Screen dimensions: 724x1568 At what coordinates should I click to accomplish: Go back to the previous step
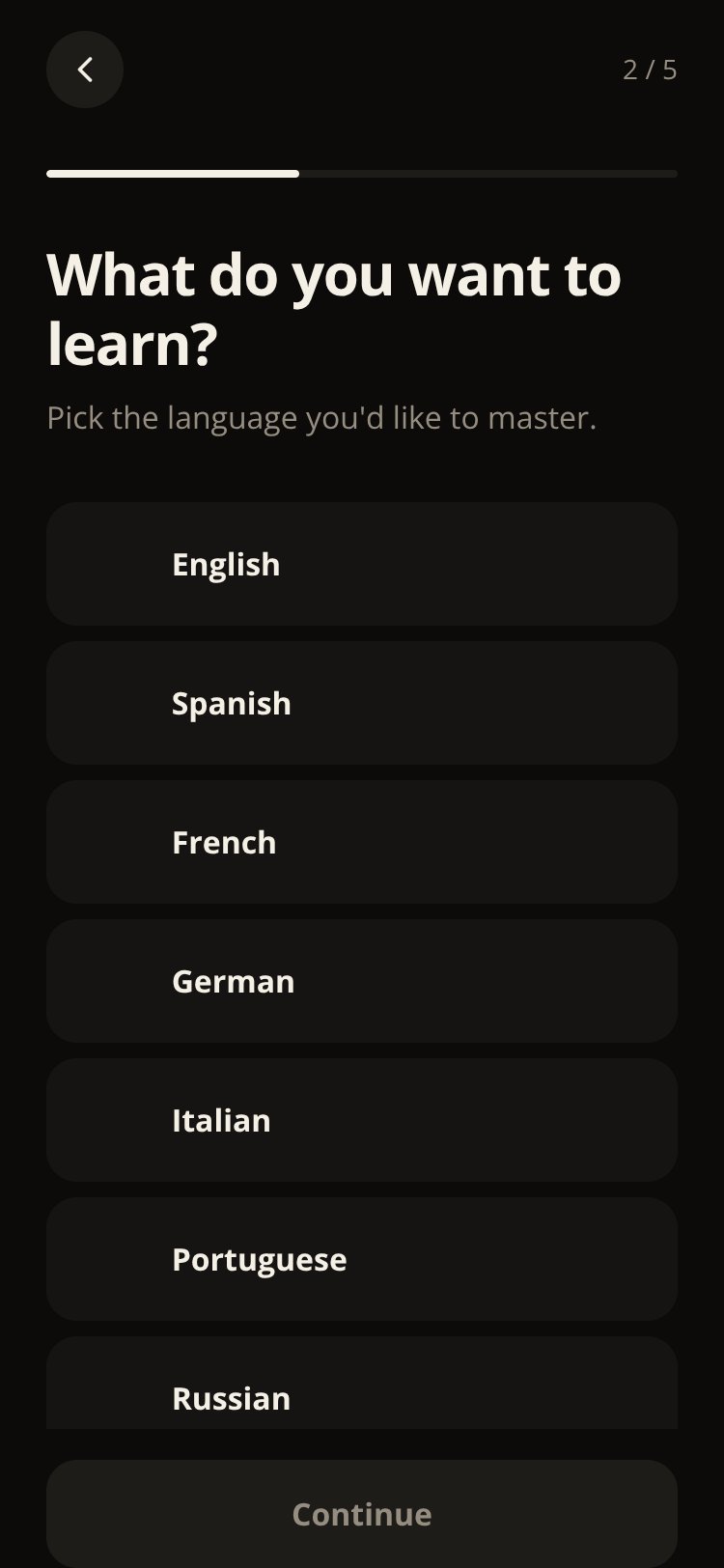click(x=85, y=70)
